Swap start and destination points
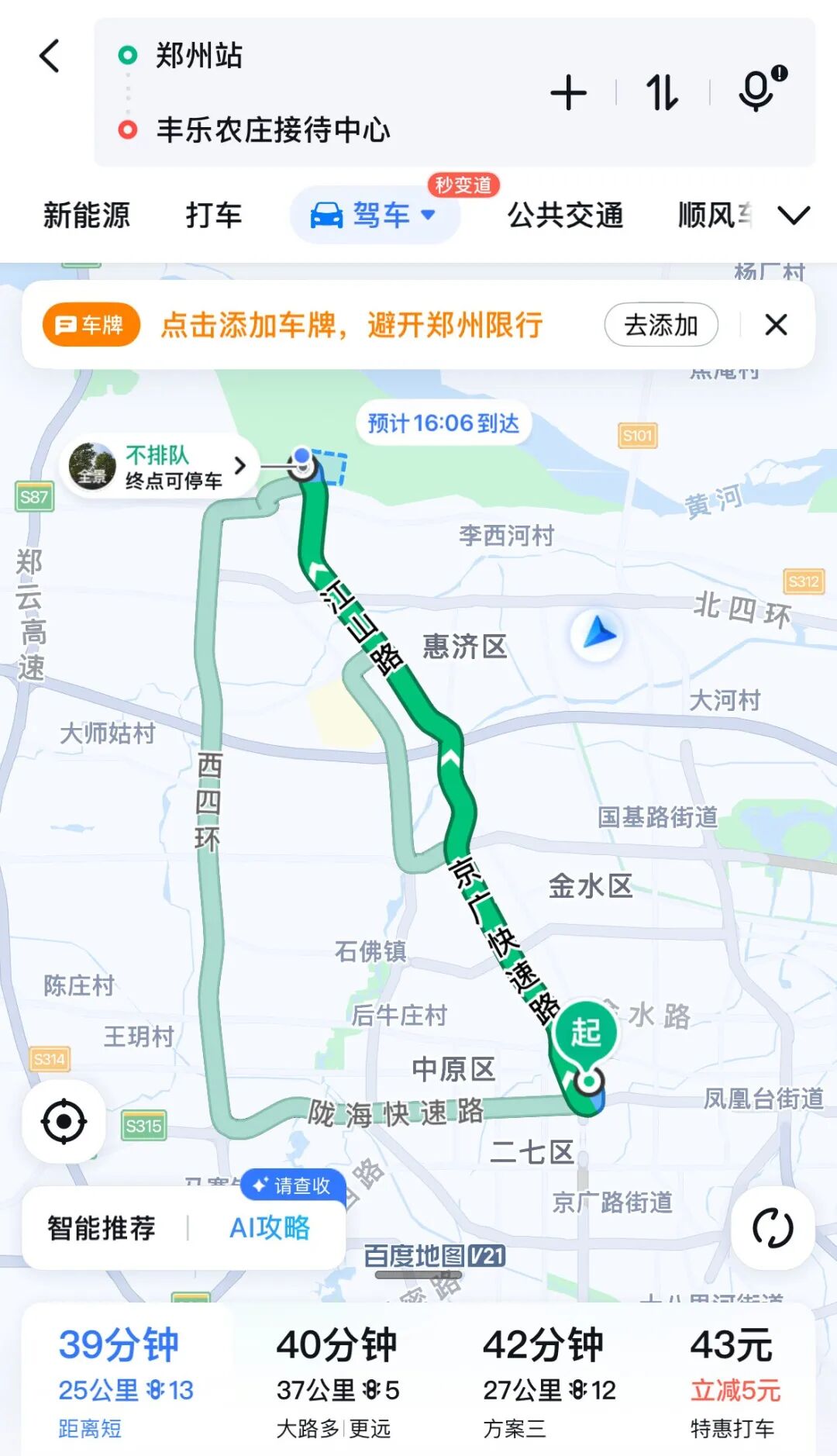837x1456 pixels. pos(662,93)
